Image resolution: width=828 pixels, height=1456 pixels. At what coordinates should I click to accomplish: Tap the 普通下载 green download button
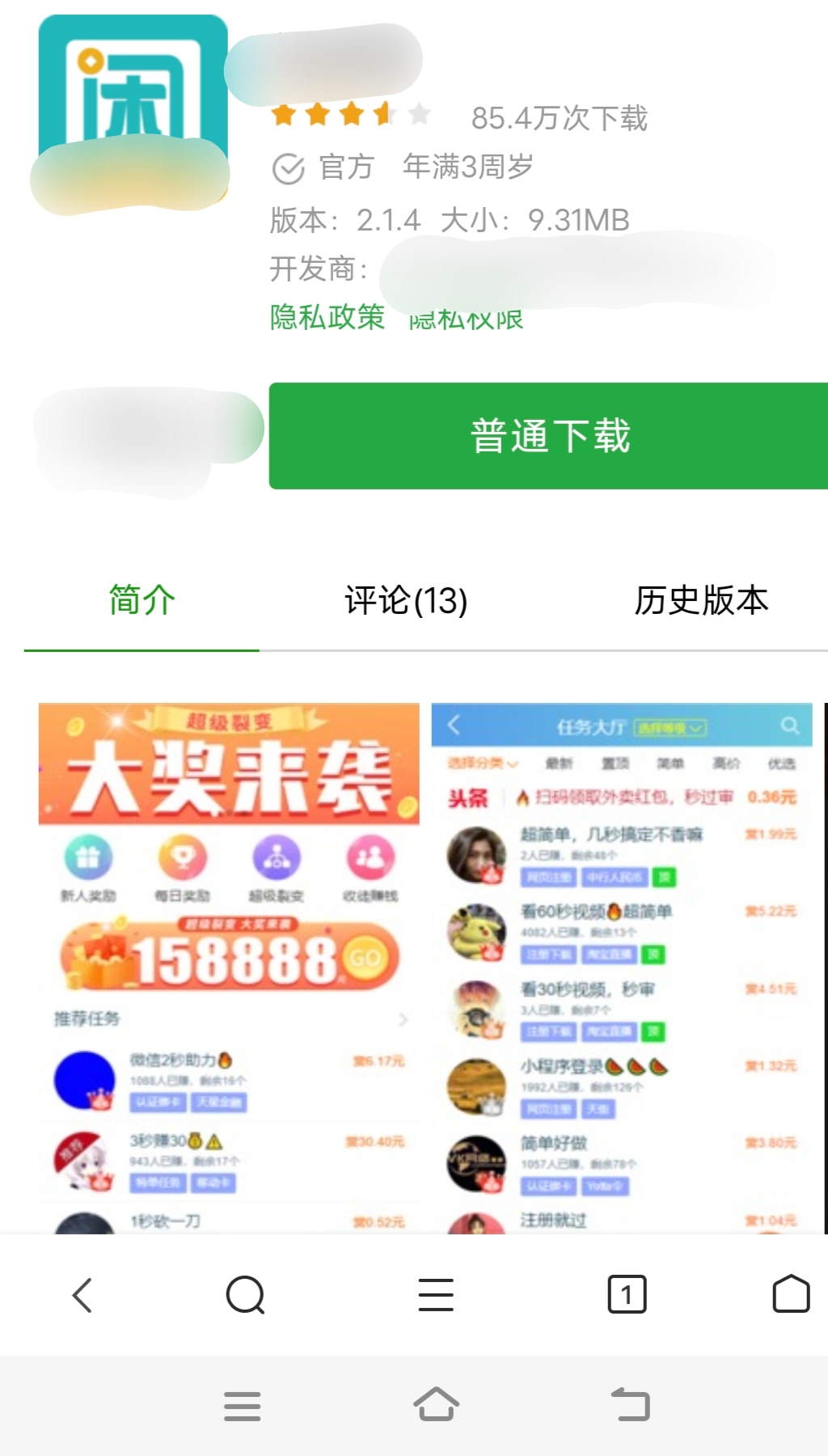point(548,436)
